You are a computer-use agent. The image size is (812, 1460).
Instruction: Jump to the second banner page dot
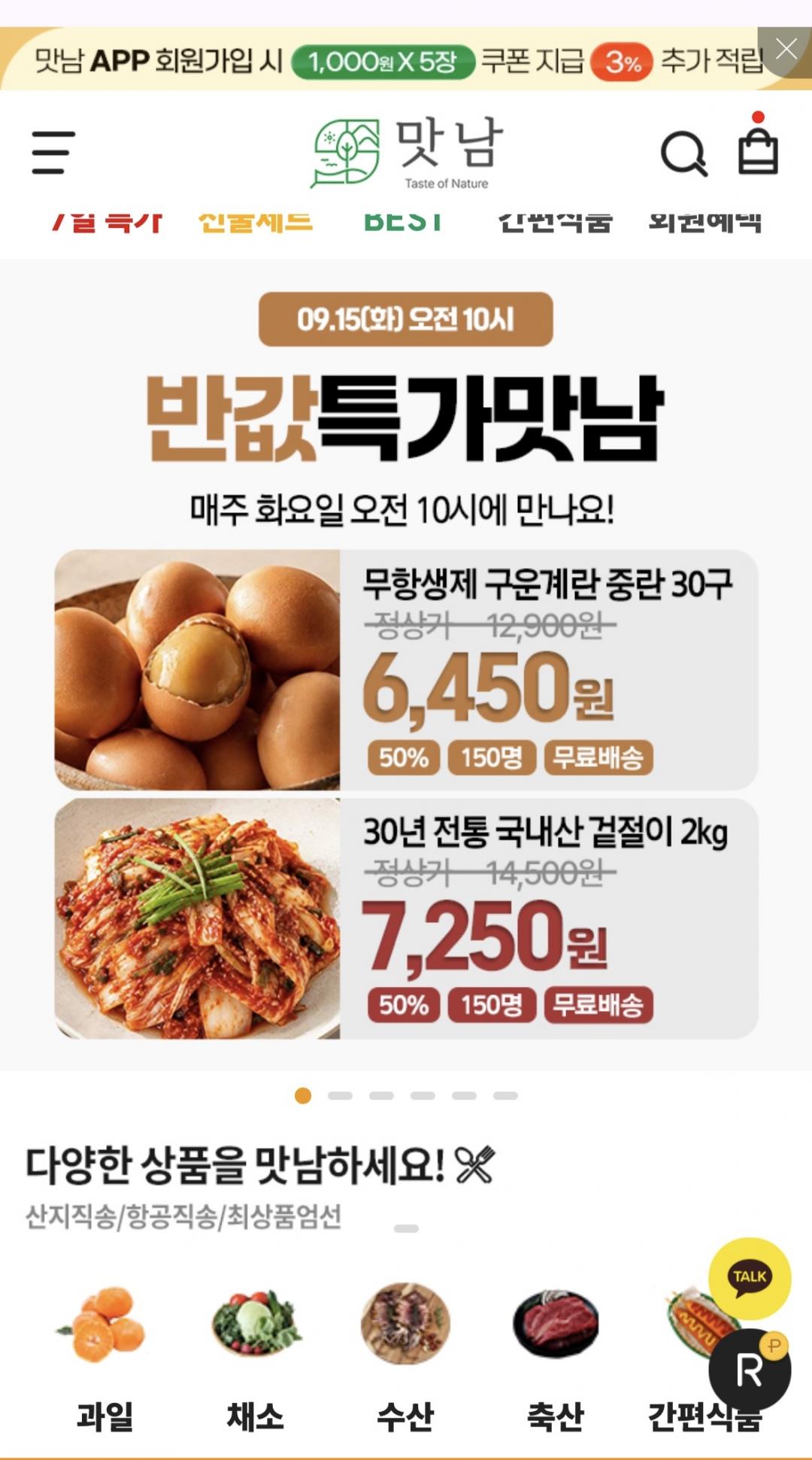[x=340, y=1095]
